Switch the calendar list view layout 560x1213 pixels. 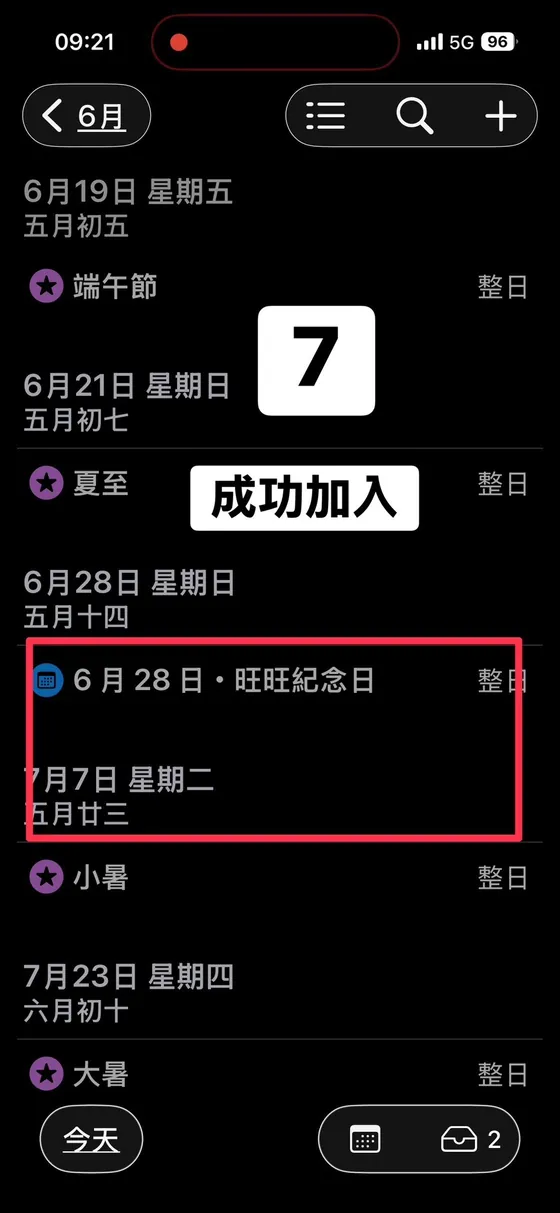pyautogui.click(x=326, y=116)
